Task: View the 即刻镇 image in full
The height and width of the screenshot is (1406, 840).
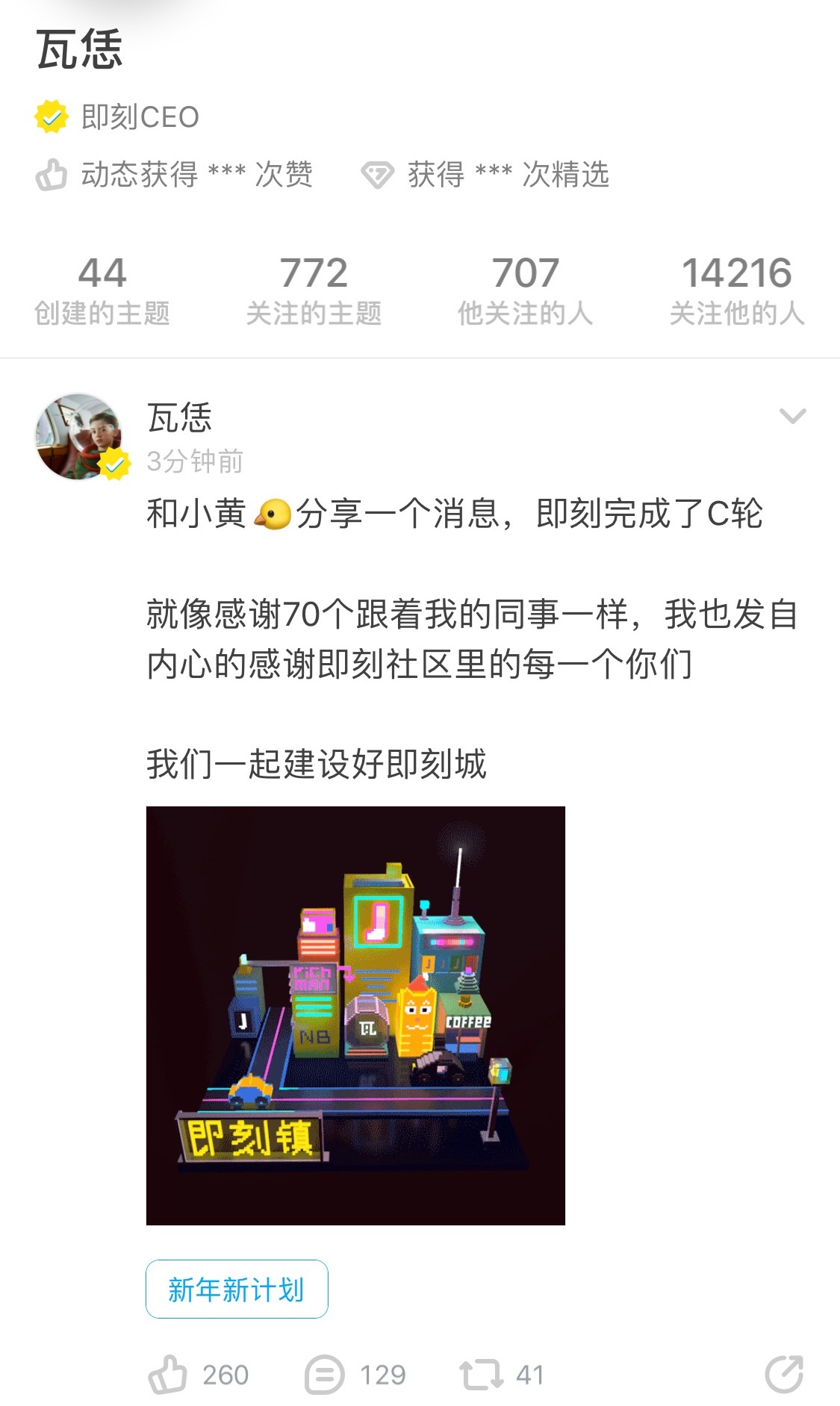Action: [355, 1015]
